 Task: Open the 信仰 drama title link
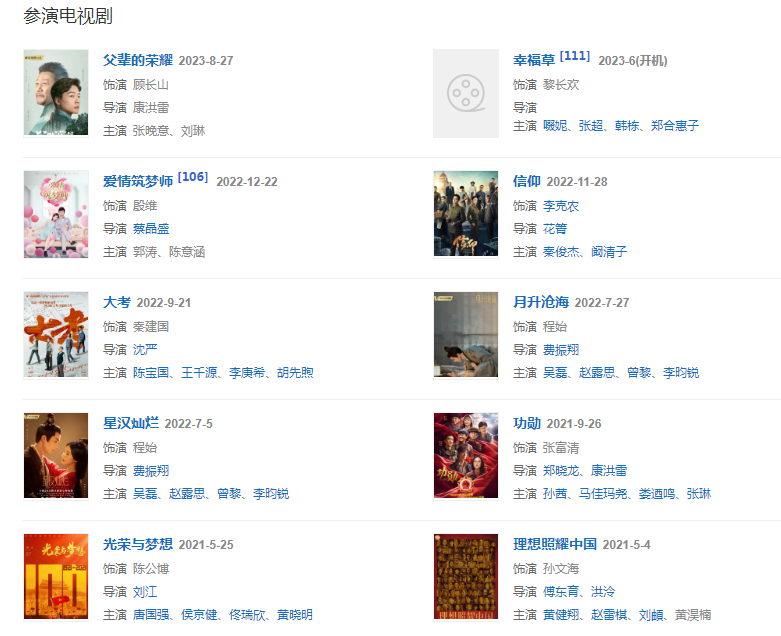point(527,182)
